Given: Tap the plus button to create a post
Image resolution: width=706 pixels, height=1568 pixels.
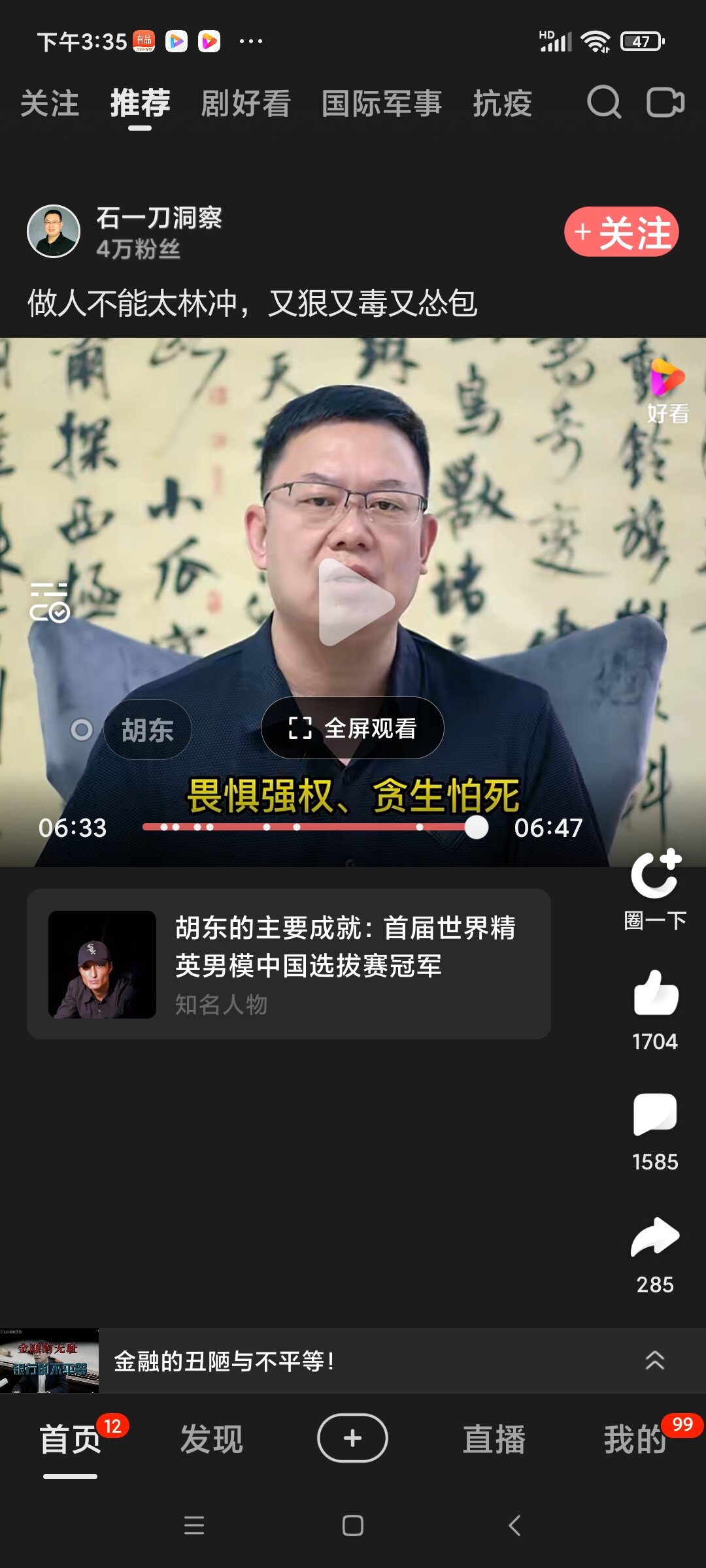Looking at the screenshot, I should click(x=352, y=1438).
